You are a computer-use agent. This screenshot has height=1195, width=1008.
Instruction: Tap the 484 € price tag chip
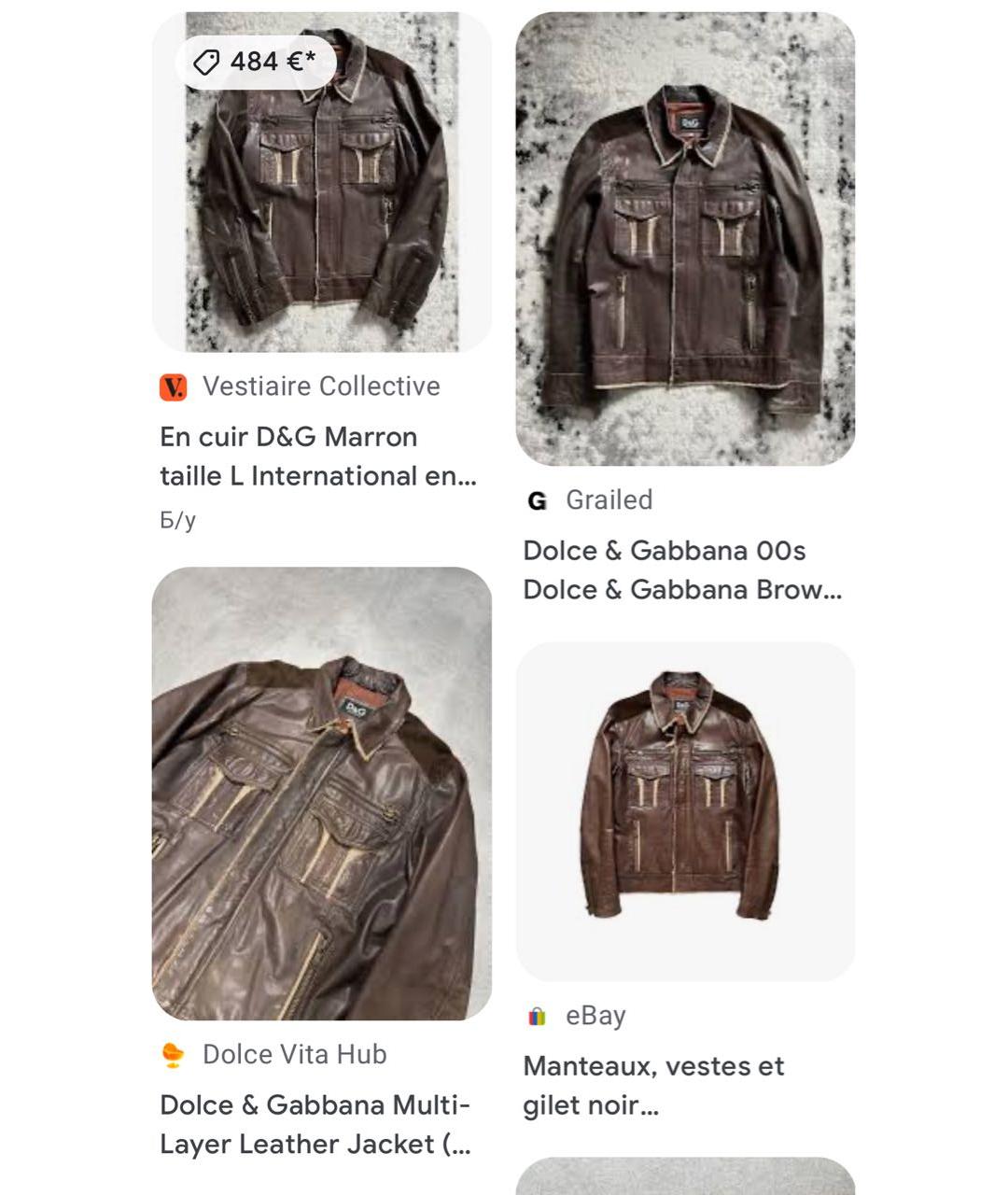click(x=256, y=63)
